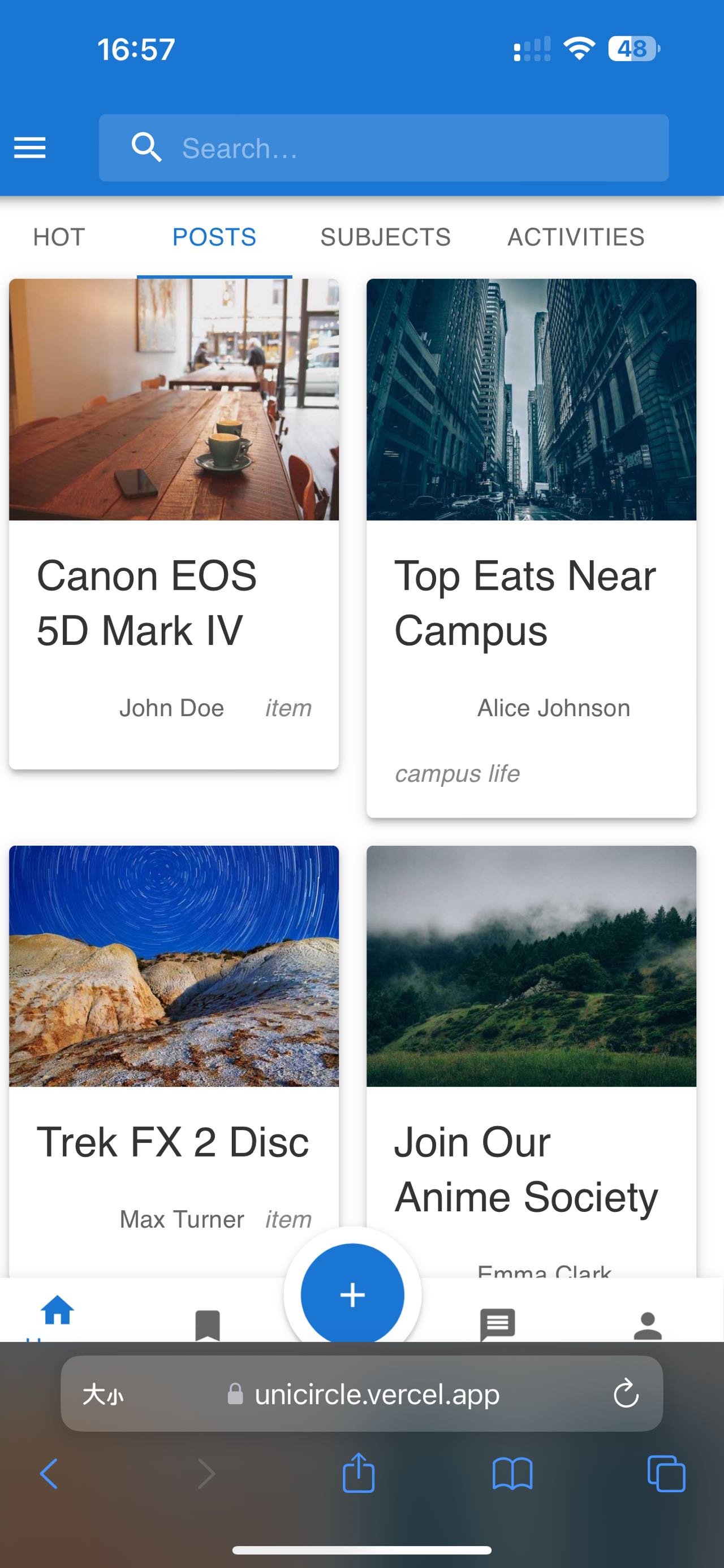Switch to the SUBJECTS tab
The image size is (724, 1568).
pyautogui.click(x=385, y=237)
